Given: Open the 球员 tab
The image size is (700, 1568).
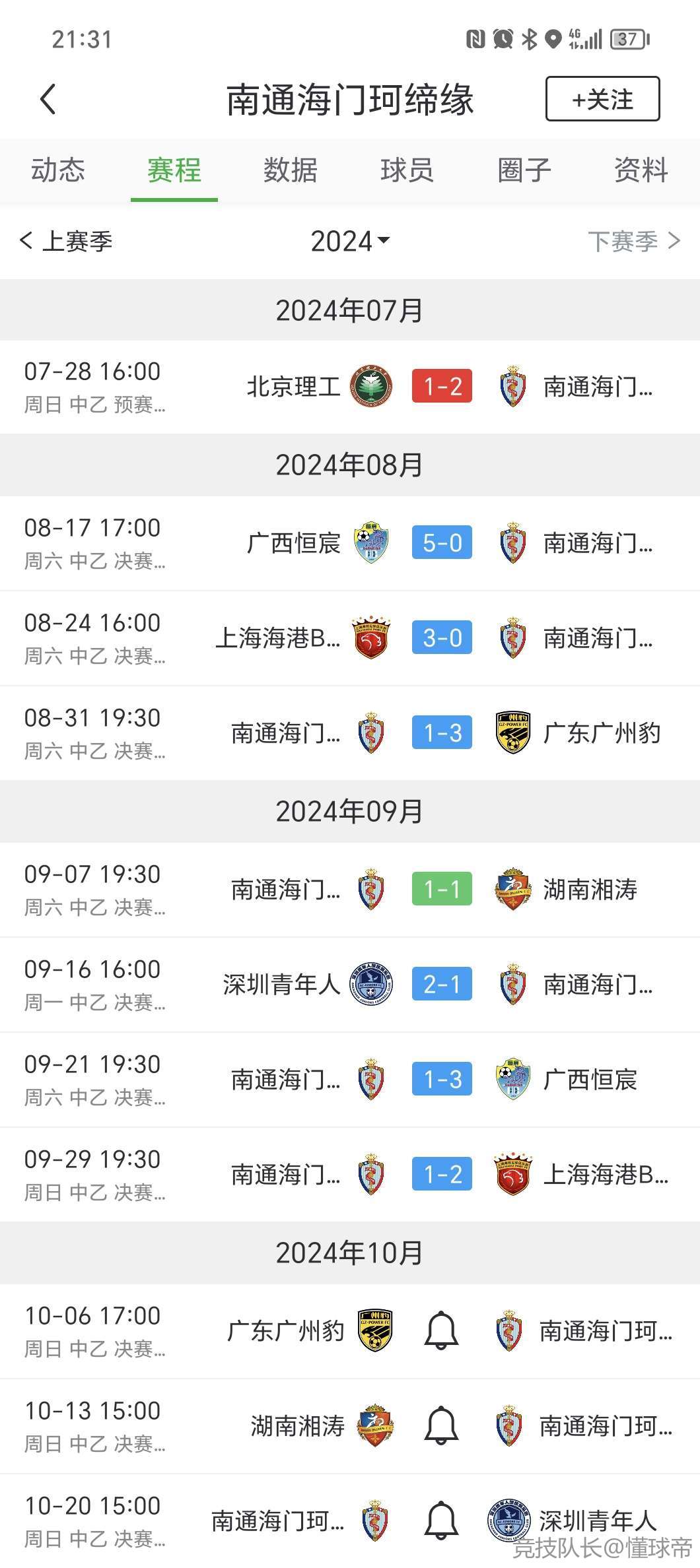Looking at the screenshot, I should (x=407, y=170).
